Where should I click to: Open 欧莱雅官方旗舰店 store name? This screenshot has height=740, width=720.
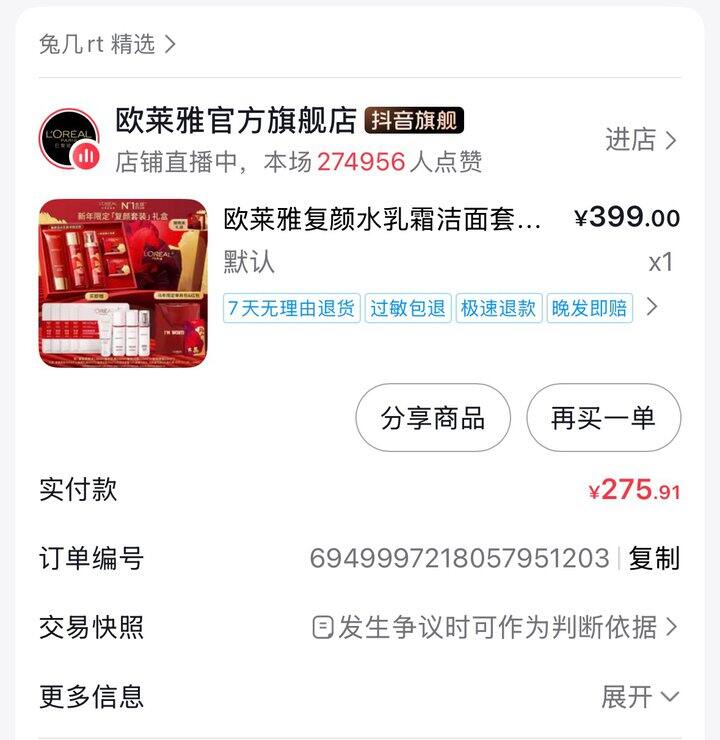click(x=236, y=121)
